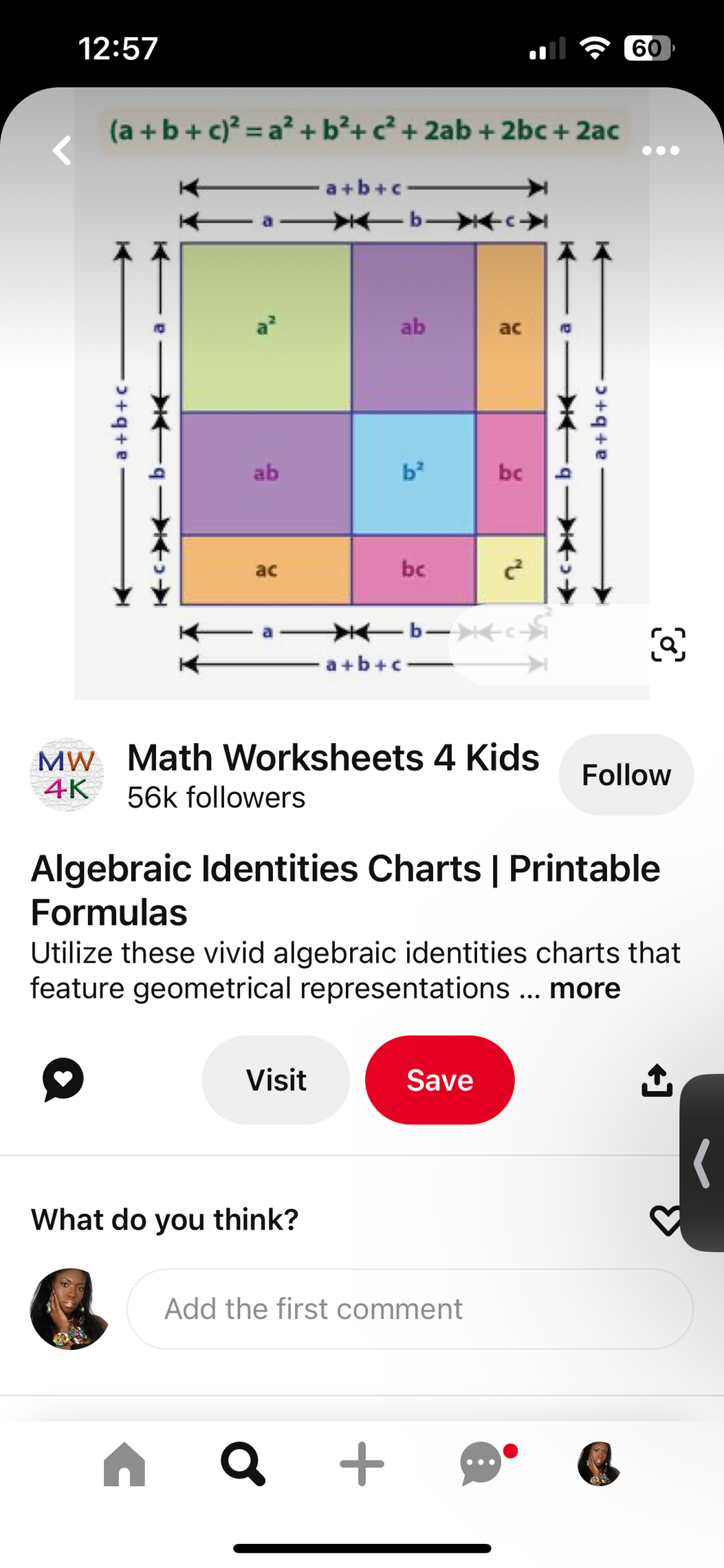
Task: Share this pin via upload icon
Action: (x=657, y=1080)
